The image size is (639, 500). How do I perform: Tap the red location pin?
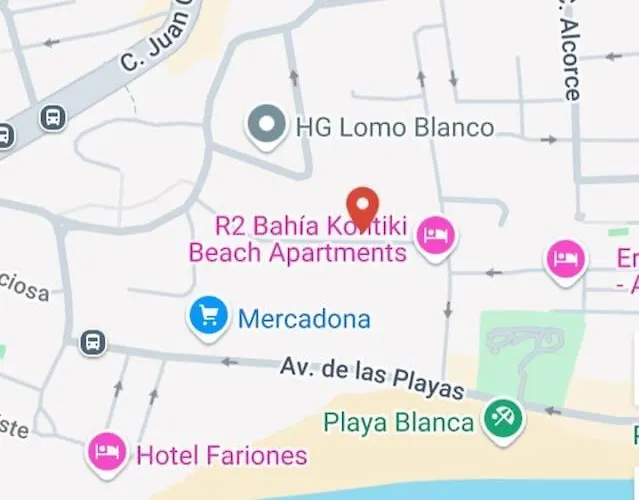[362, 206]
